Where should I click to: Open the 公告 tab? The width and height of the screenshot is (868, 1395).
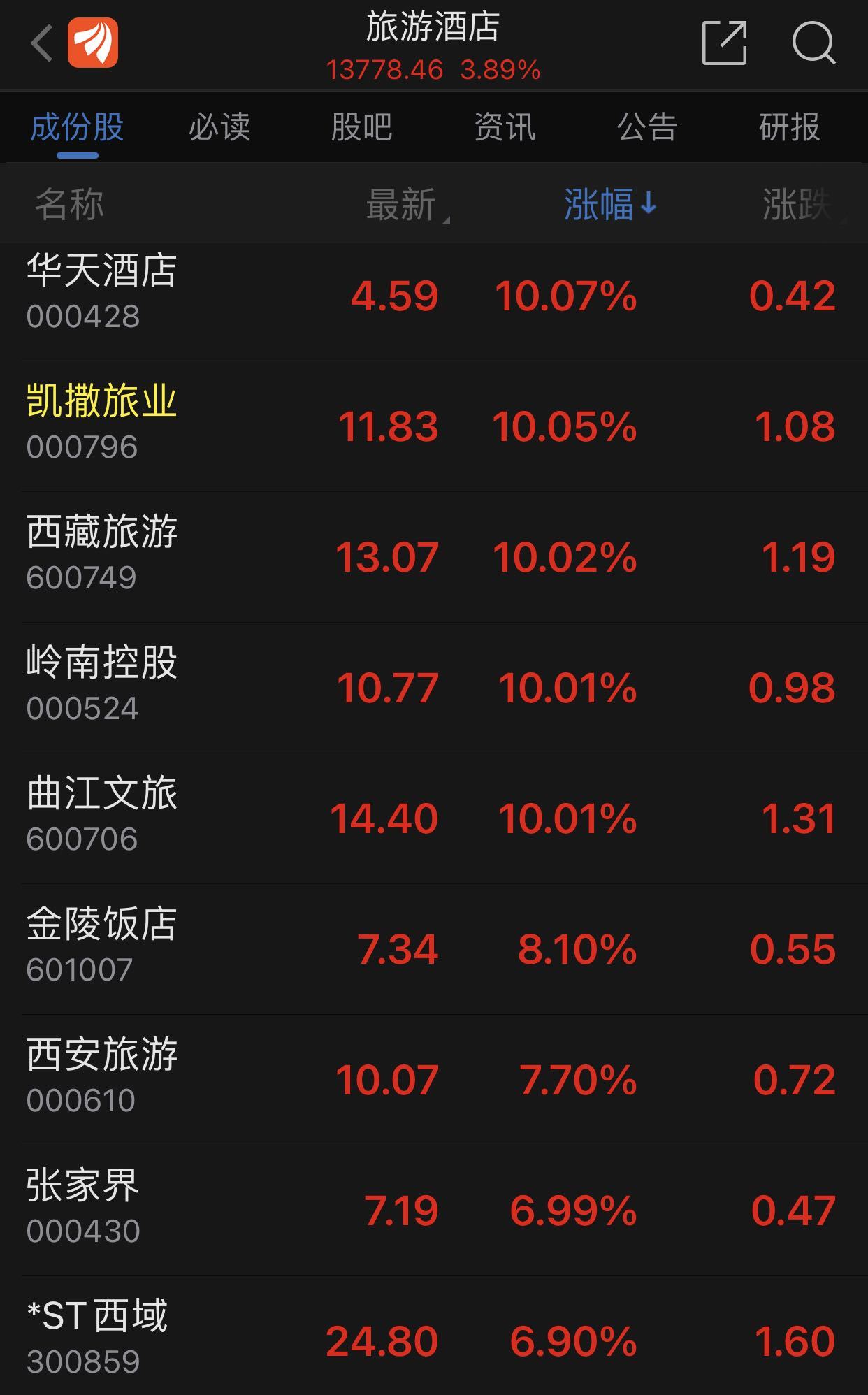point(647,127)
